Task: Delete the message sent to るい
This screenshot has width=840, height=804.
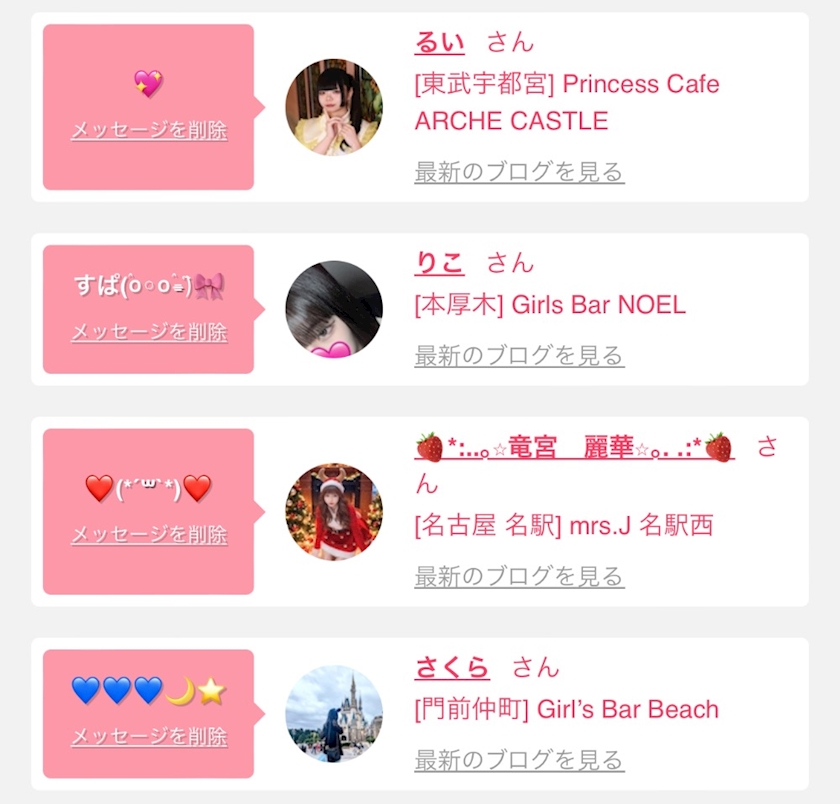Action: coord(149,130)
